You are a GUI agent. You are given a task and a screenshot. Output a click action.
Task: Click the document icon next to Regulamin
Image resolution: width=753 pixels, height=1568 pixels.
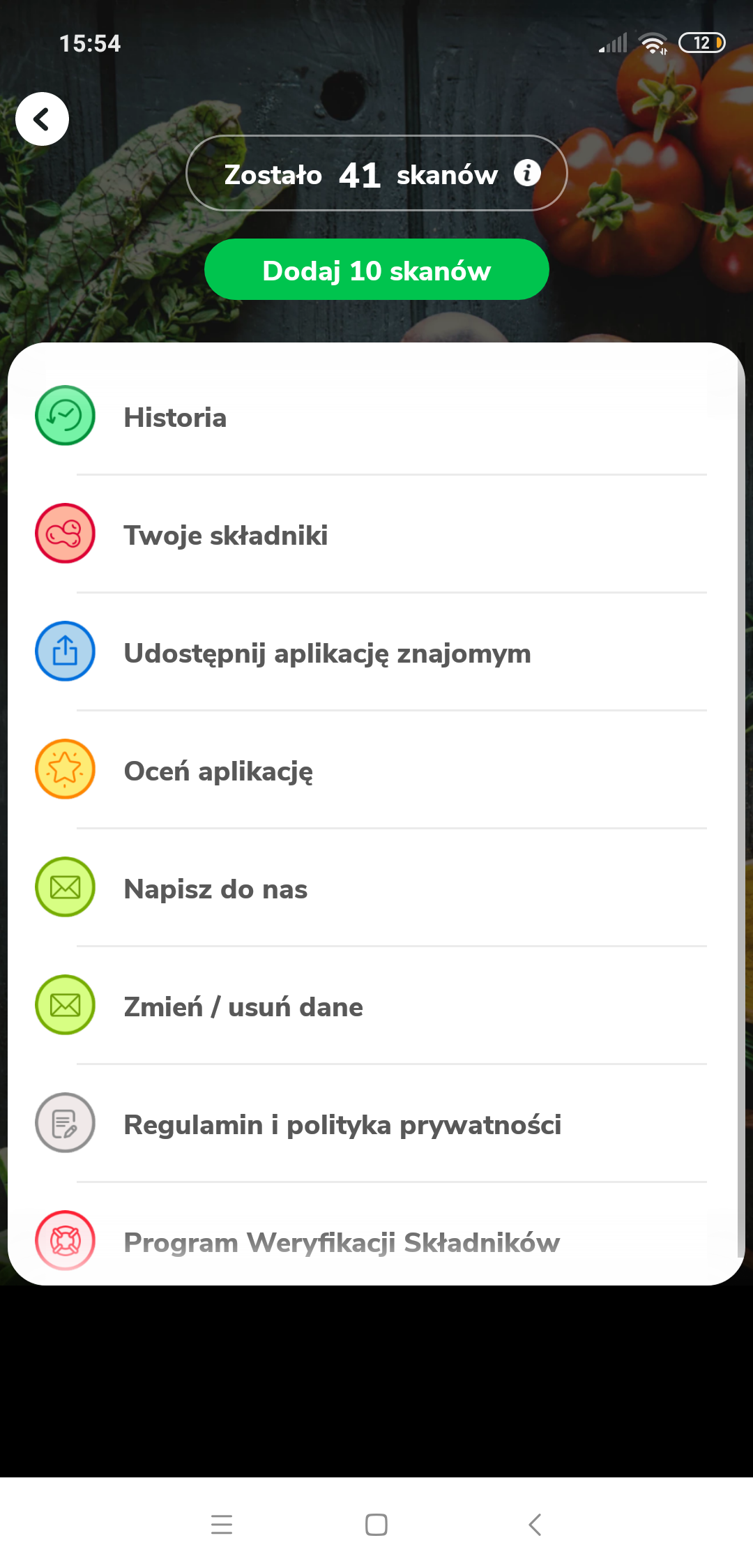coord(64,1123)
